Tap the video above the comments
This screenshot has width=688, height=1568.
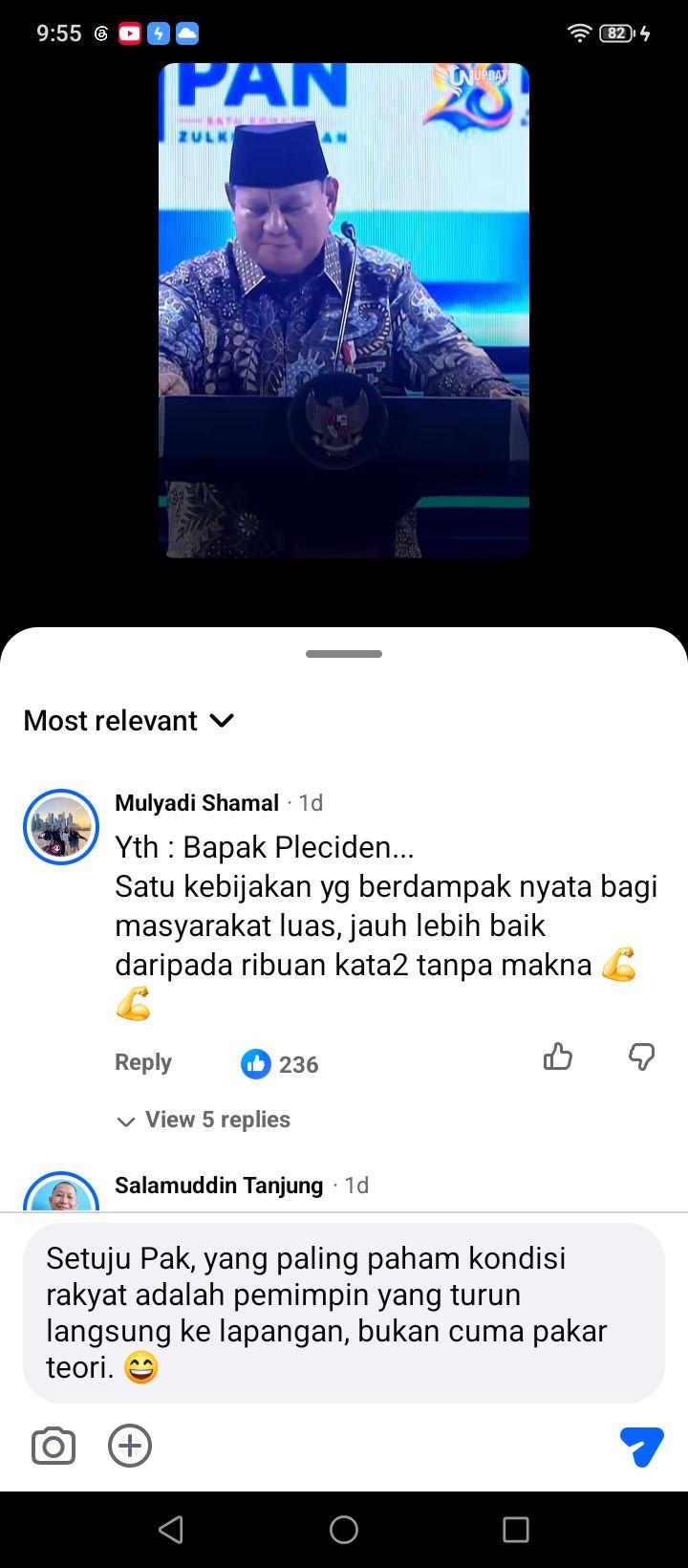click(x=344, y=310)
